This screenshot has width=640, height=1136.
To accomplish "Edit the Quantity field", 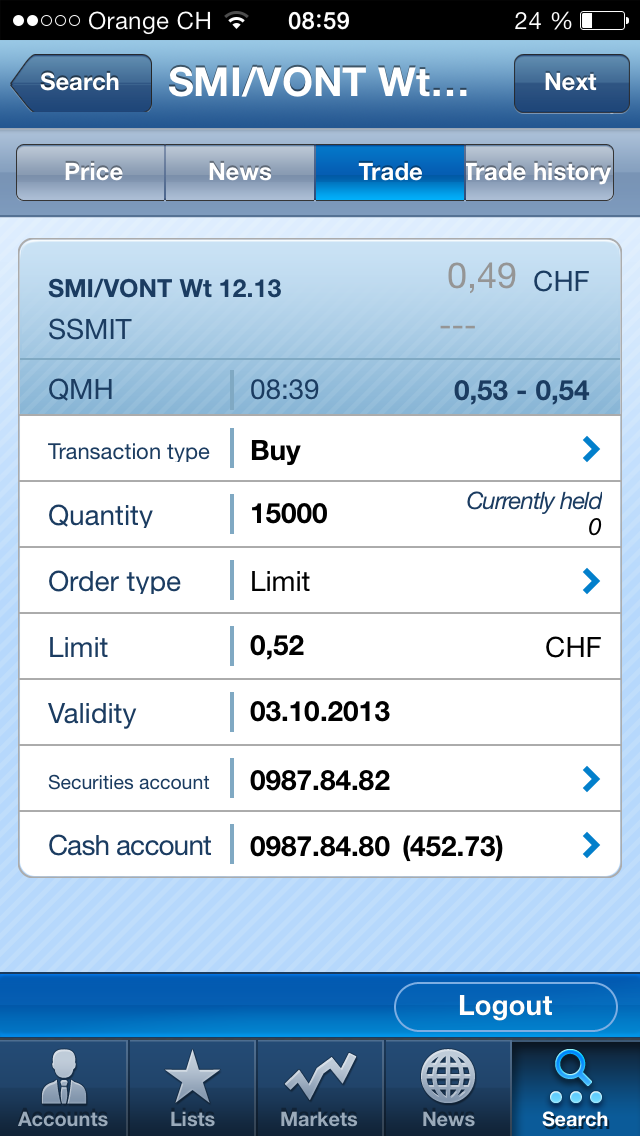I will 320,514.
